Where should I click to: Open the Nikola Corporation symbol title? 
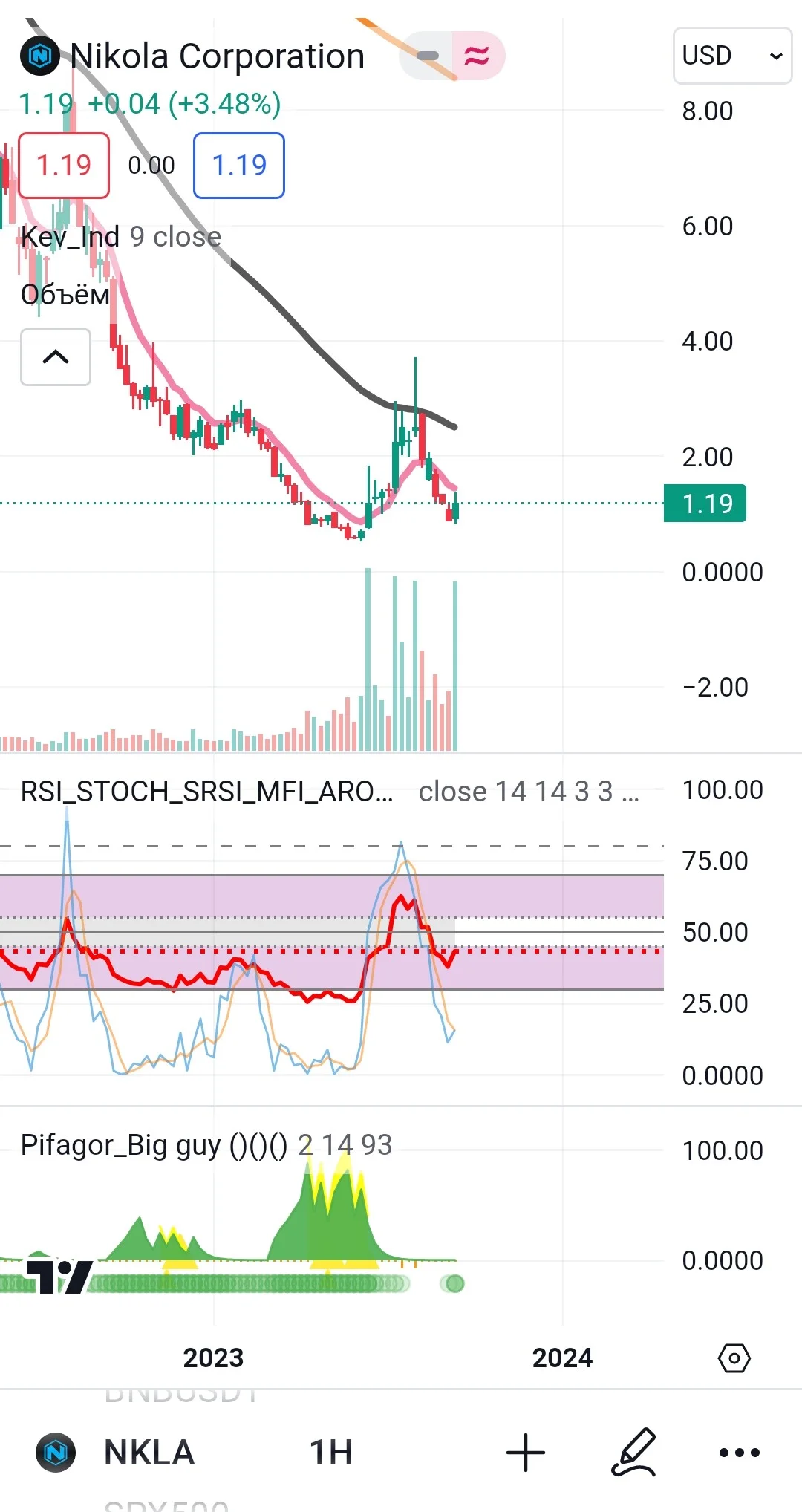[217, 56]
